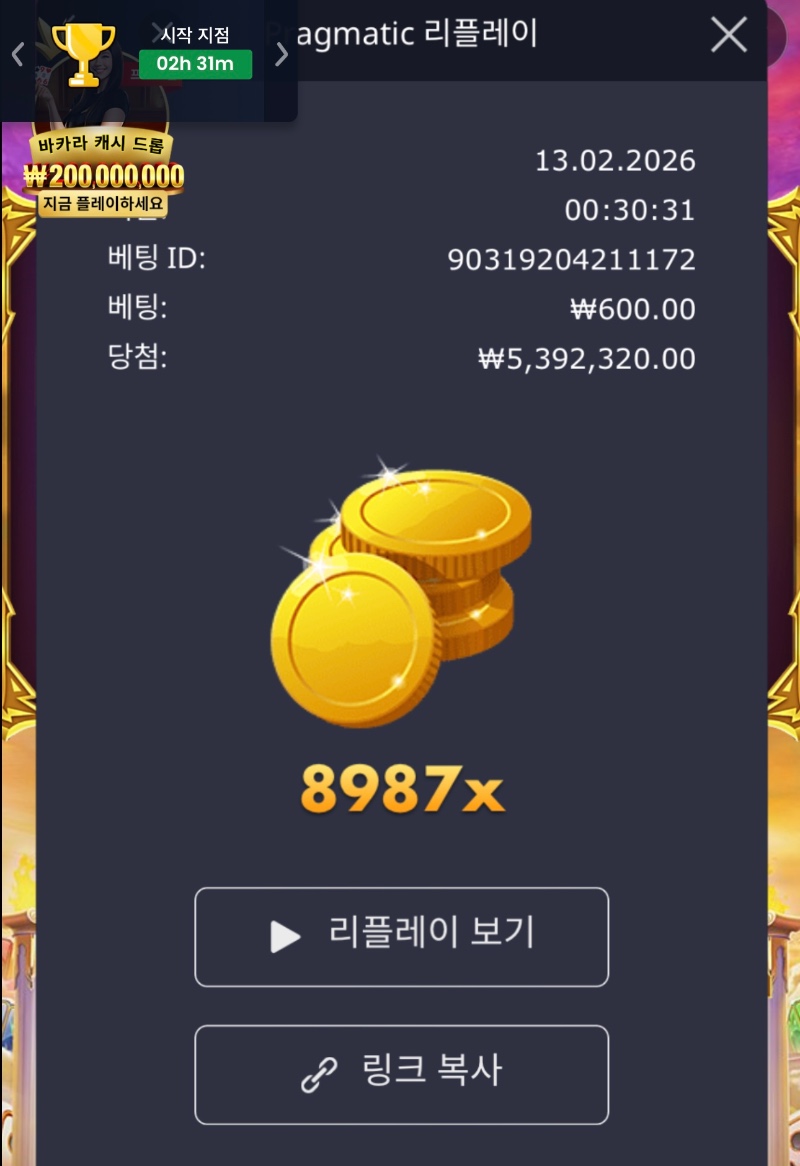Screen dimensions: 800x1166
Task: Open the 바카라 캐시 드롭 promotion banner
Action: point(104,176)
